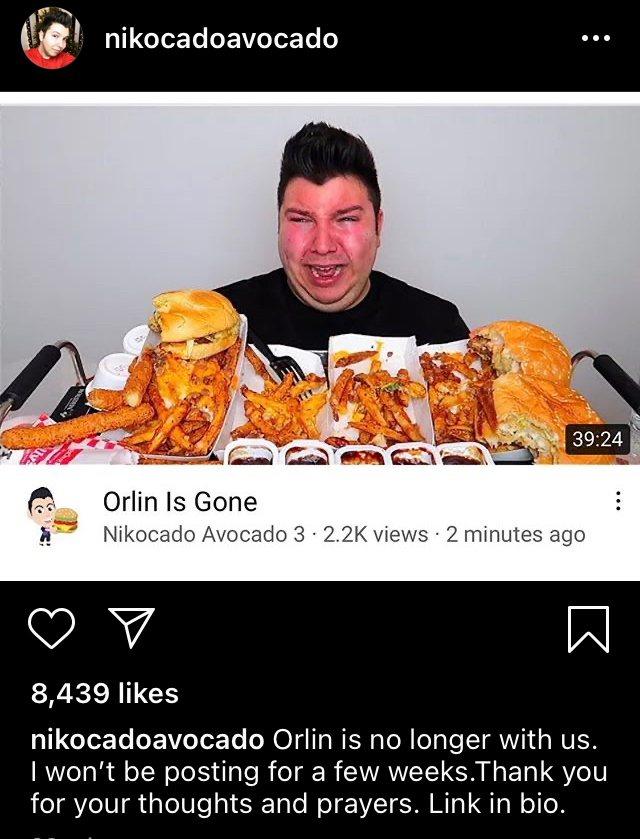This screenshot has height=839, width=640.
Task: Tap nikocadoavocado username in the caption
Action: point(147,740)
